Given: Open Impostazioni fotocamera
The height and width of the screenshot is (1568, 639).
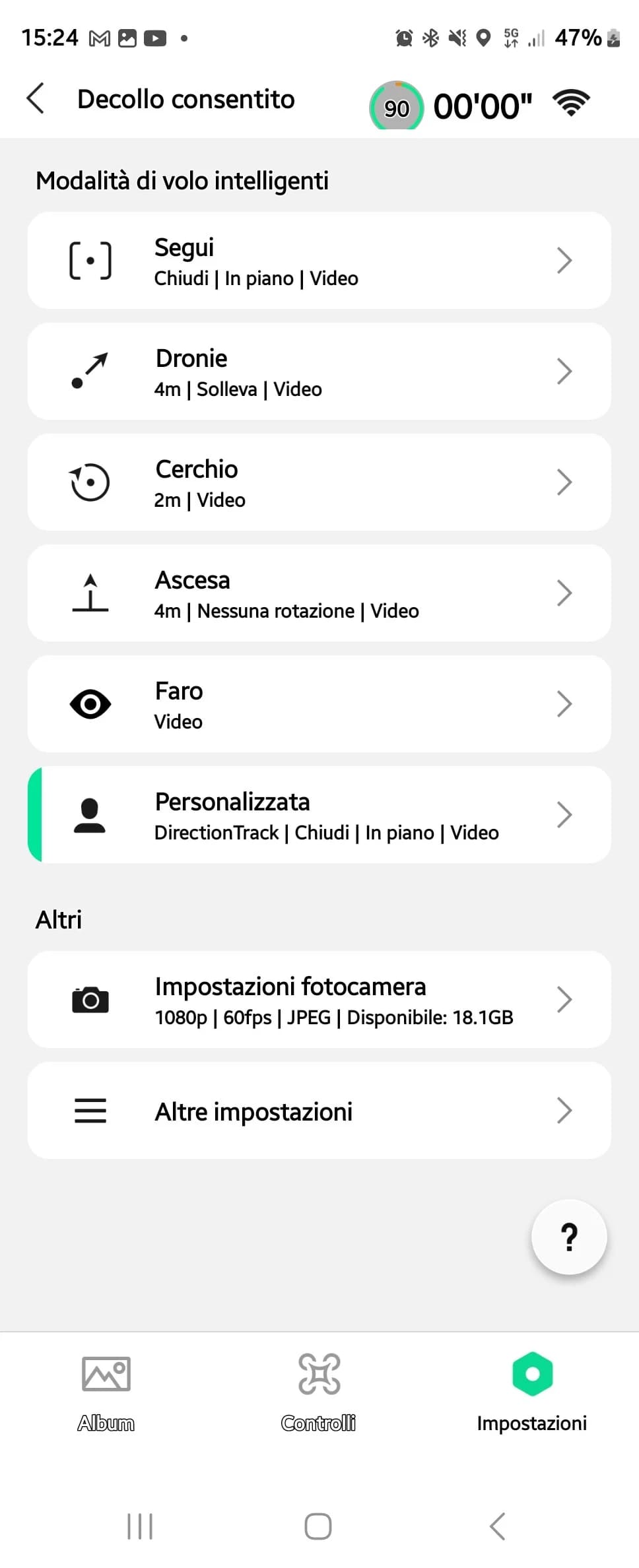Looking at the screenshot, I should click(x=319, y=1000).
